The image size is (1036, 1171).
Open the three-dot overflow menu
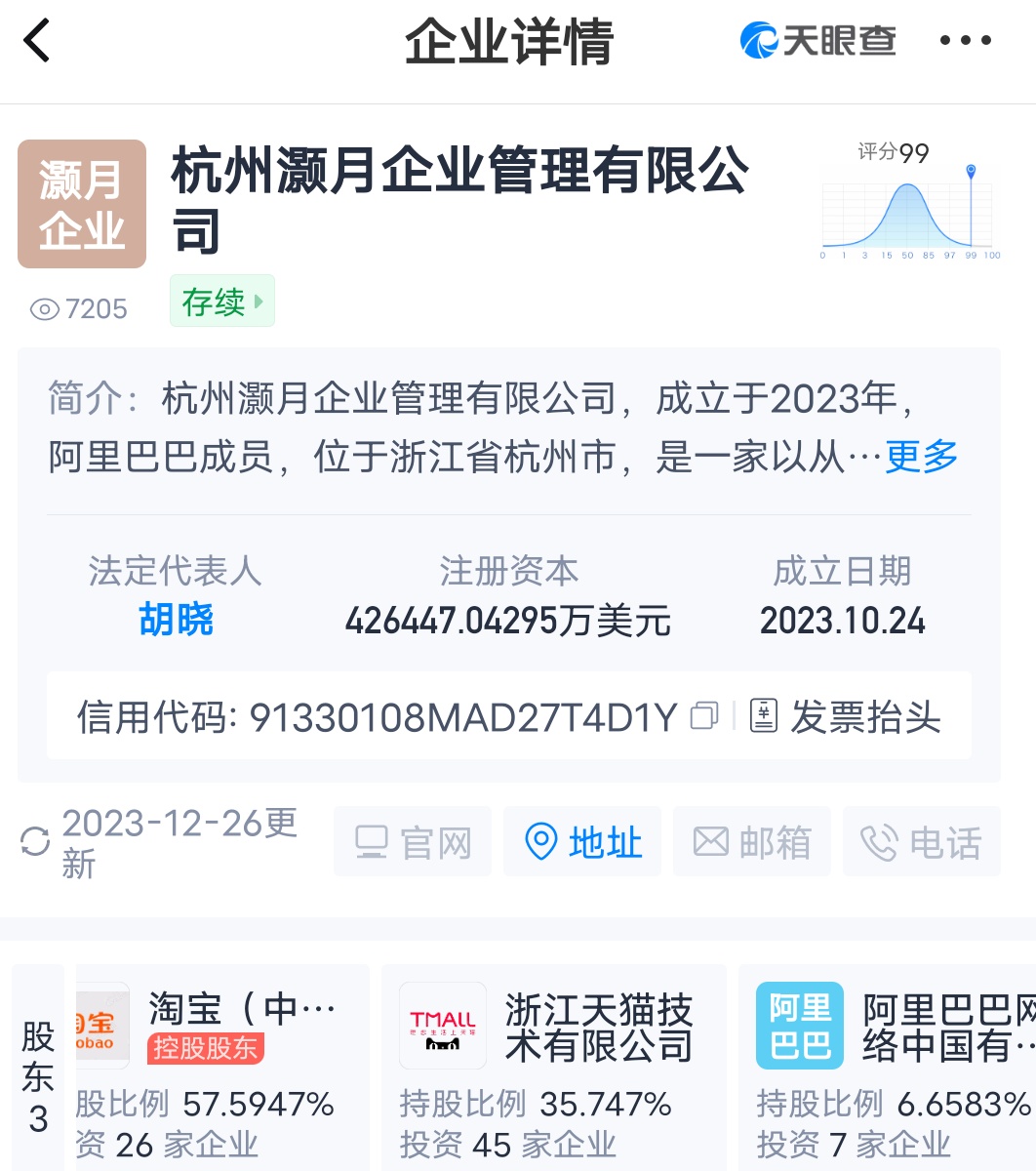point(965,41)
